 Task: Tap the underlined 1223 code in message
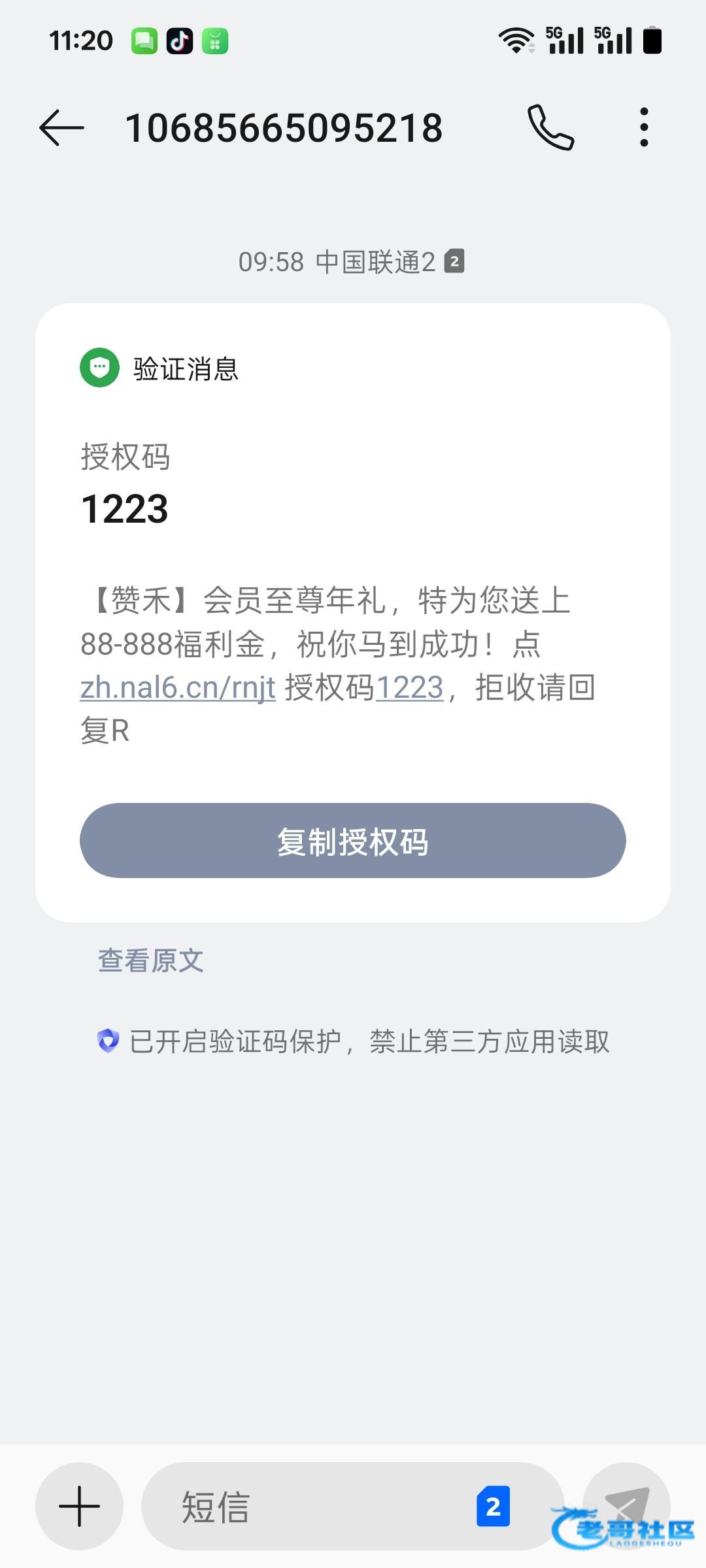410,688
